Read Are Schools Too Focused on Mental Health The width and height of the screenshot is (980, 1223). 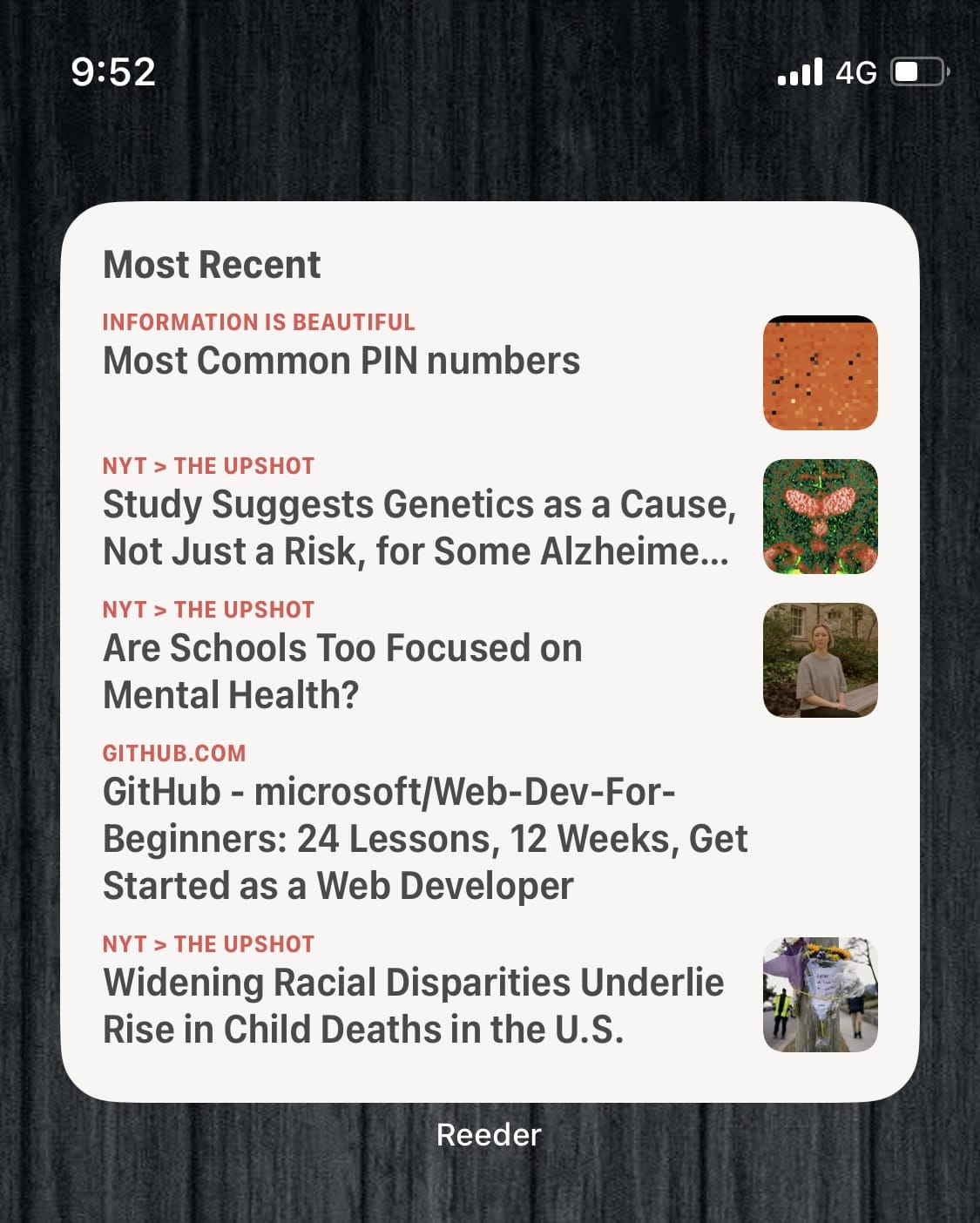(x=342, y=672)
